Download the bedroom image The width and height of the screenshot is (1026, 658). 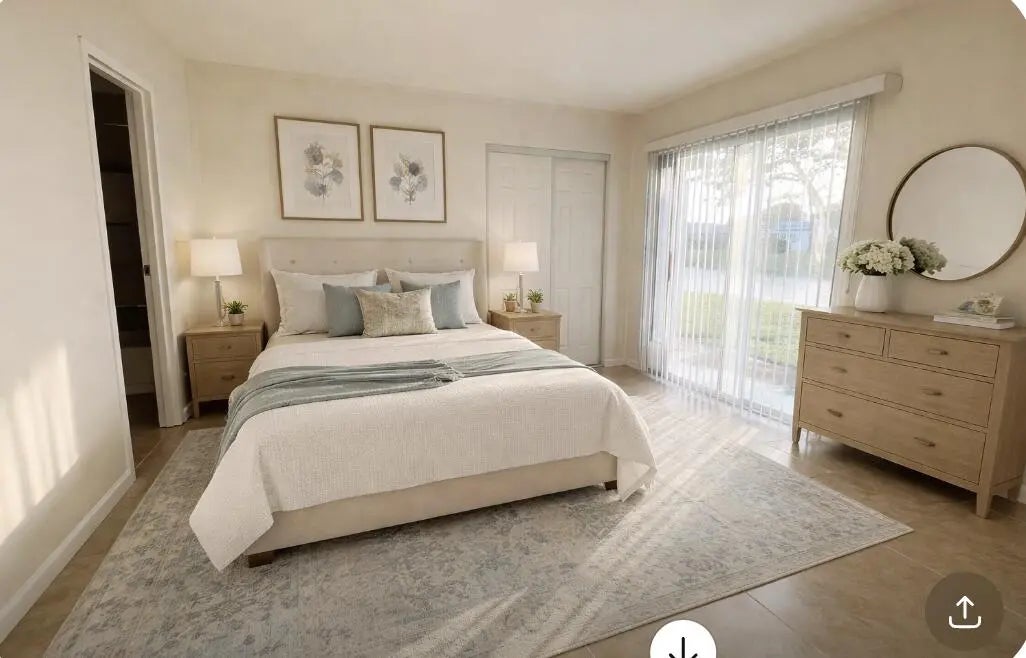pyautogui.click(x=683, y=645)
